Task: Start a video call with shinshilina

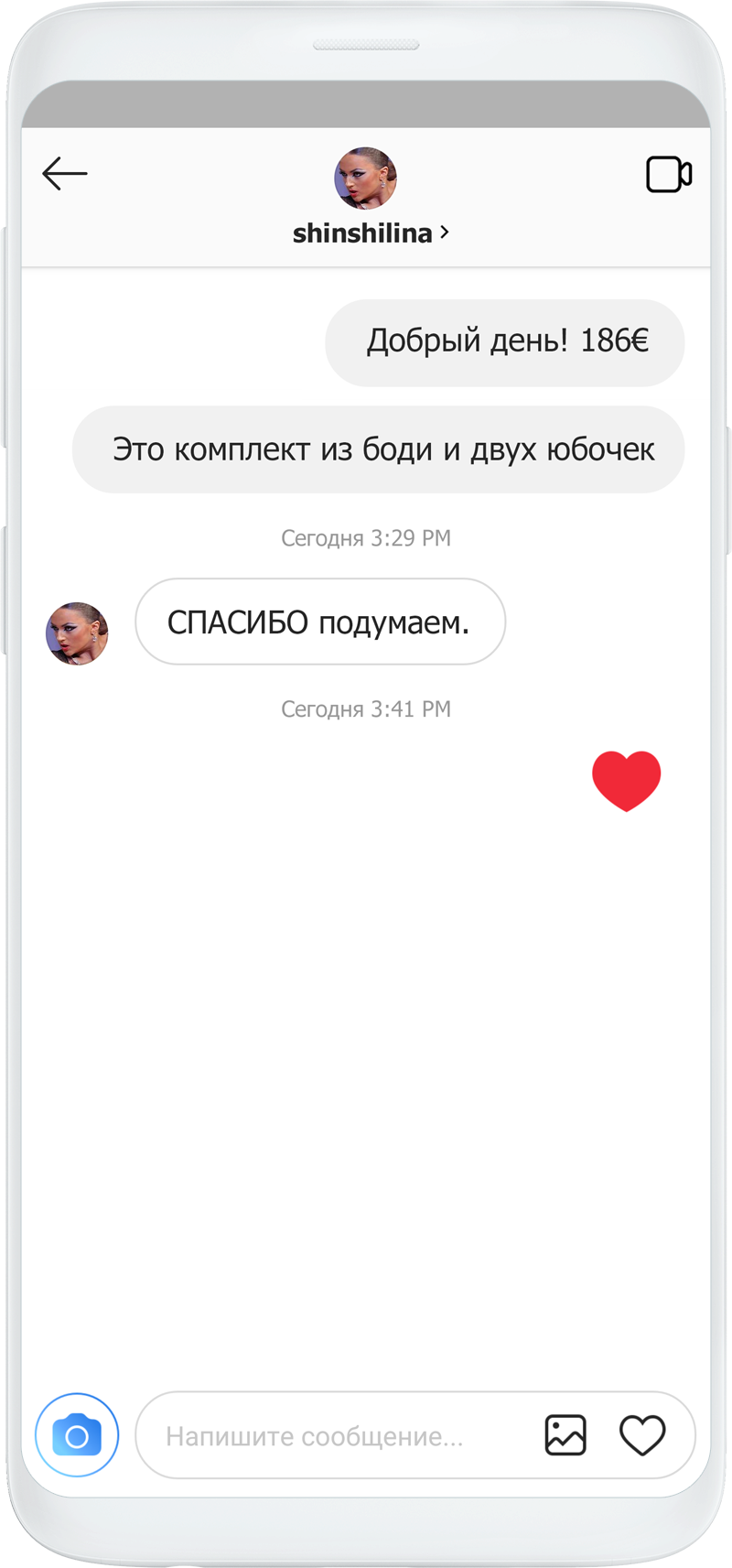Action: pyautogui.click(x=669, y=174)
